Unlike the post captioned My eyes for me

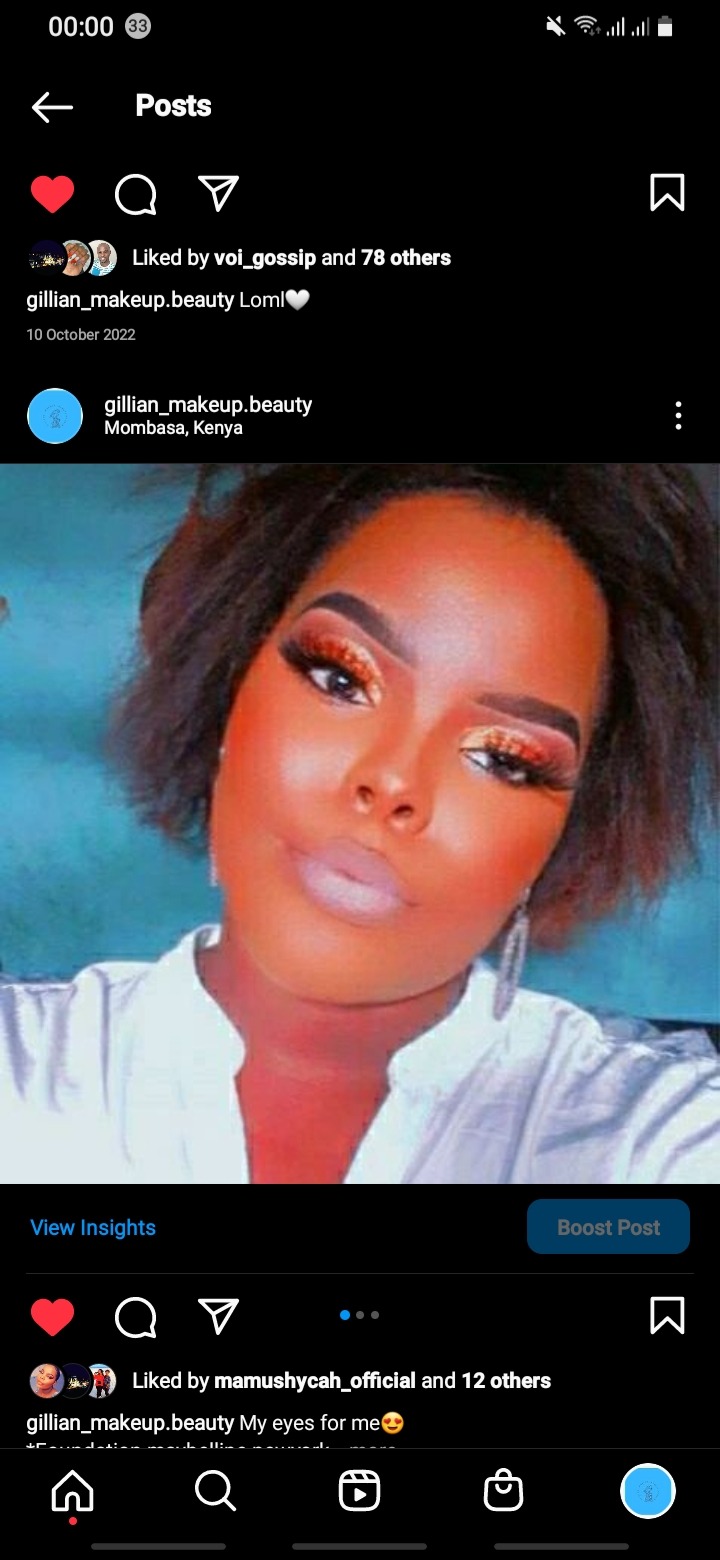pyautogui.click(x=52, y=1316)
